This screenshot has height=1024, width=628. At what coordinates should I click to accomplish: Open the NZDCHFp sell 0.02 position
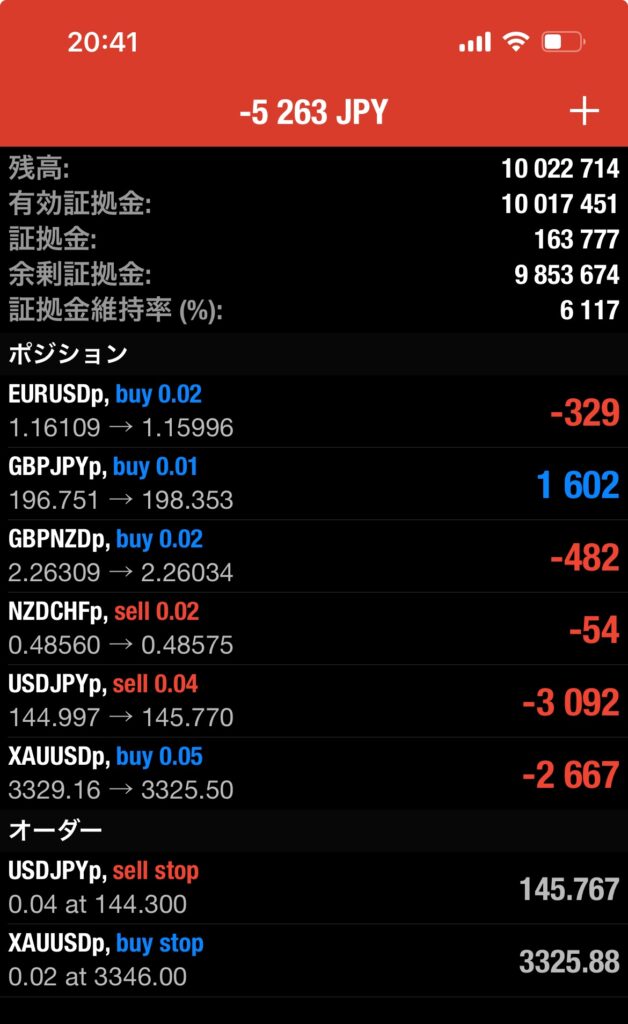click(314, 629)
